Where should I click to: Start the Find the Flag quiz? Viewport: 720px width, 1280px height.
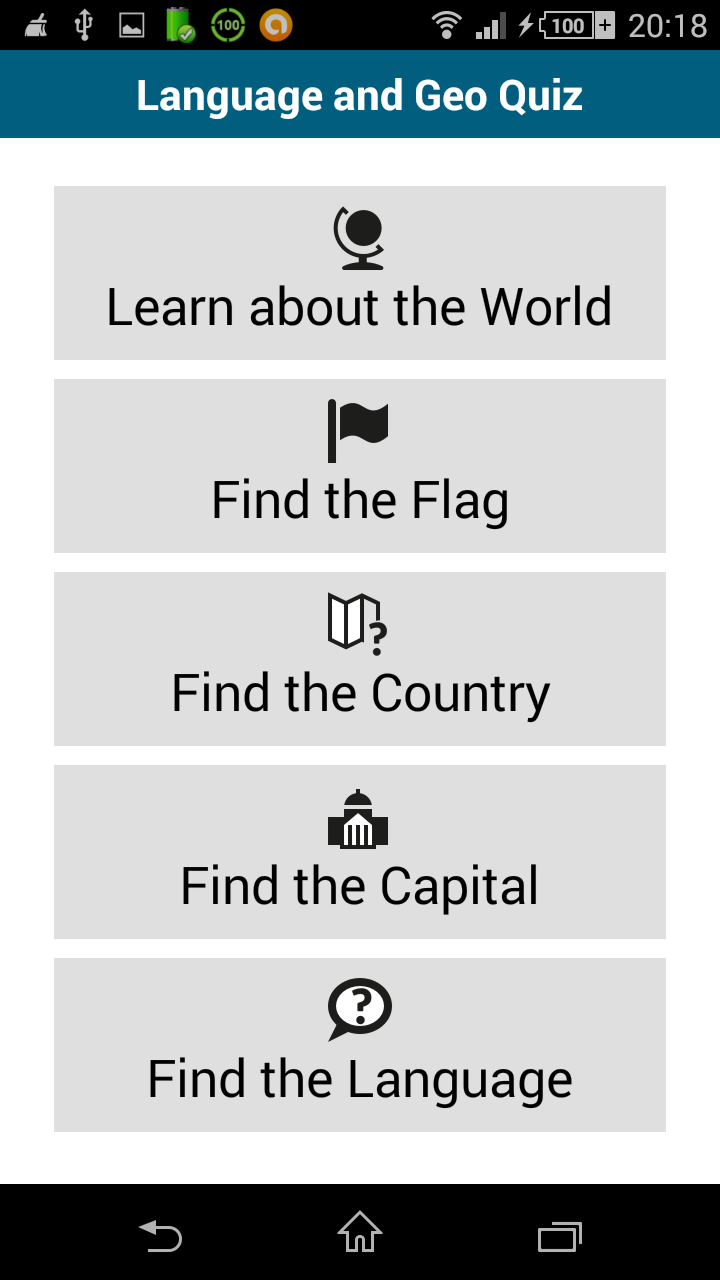(x=360, y=466)
